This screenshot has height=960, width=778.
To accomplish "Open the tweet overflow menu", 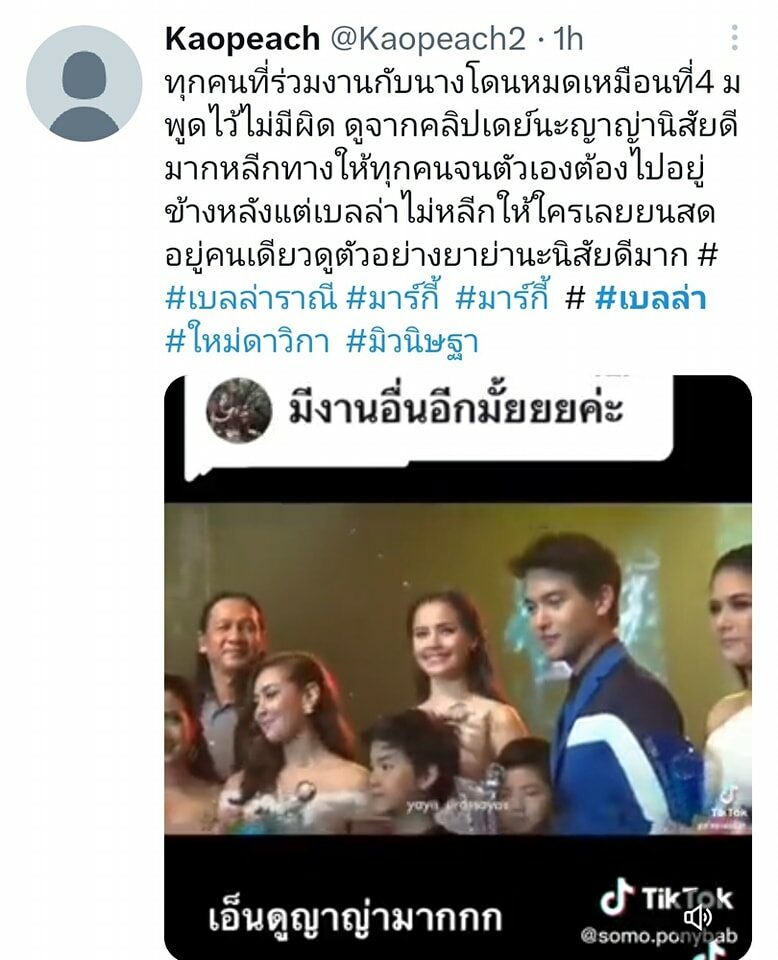I will 735,38.
